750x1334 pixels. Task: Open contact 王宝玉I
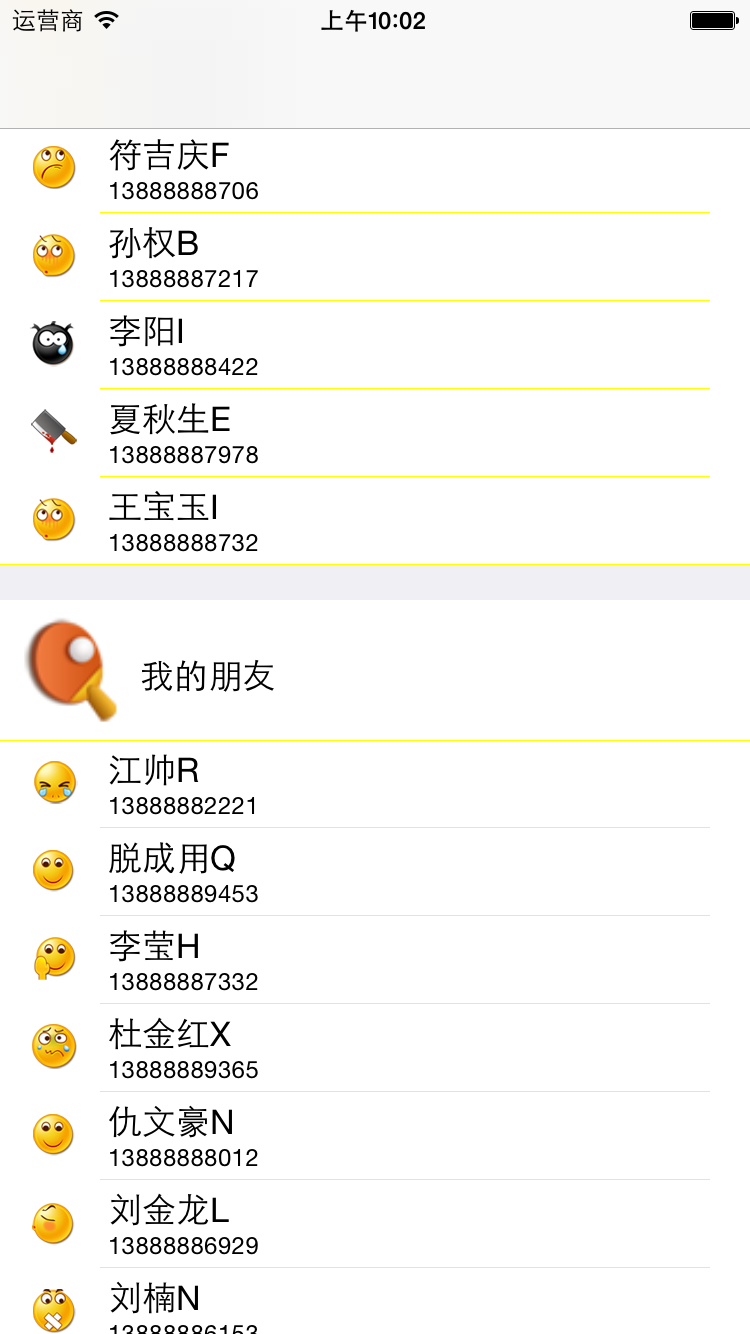pyautogui.click(x=375, y=521)
